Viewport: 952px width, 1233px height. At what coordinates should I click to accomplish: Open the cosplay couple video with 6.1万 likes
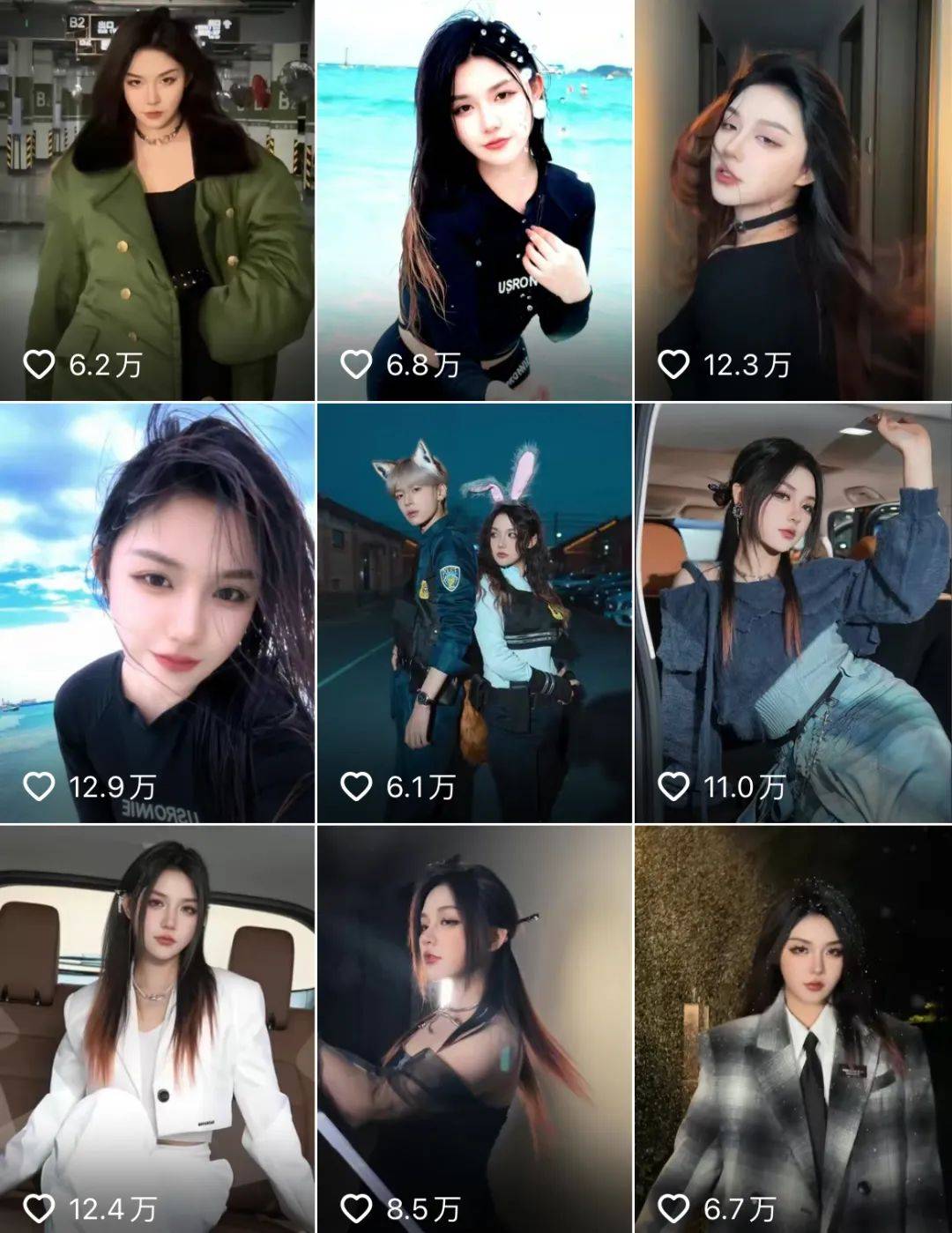(x=474, y=613)
